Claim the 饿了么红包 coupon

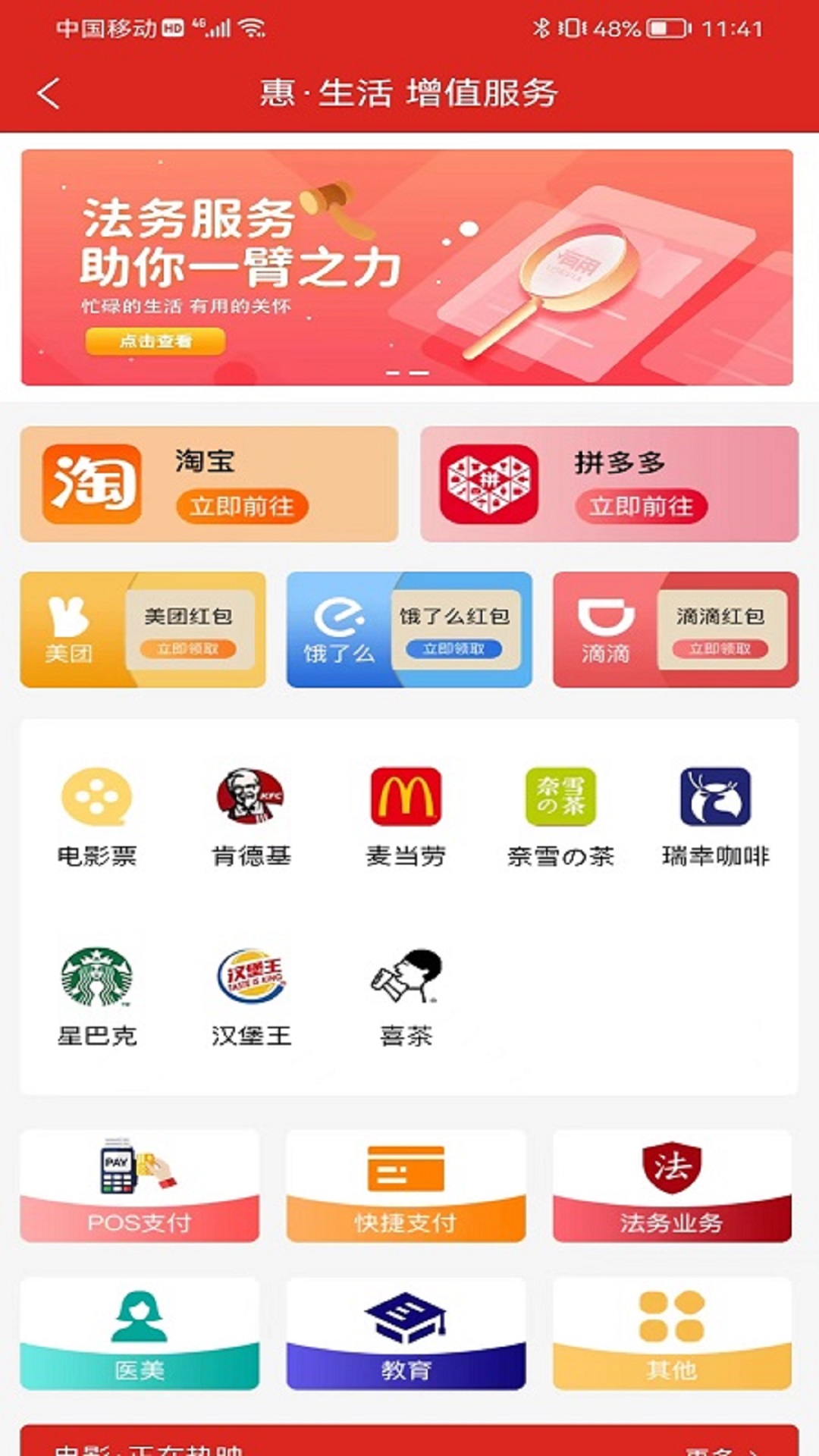point(453,648)
